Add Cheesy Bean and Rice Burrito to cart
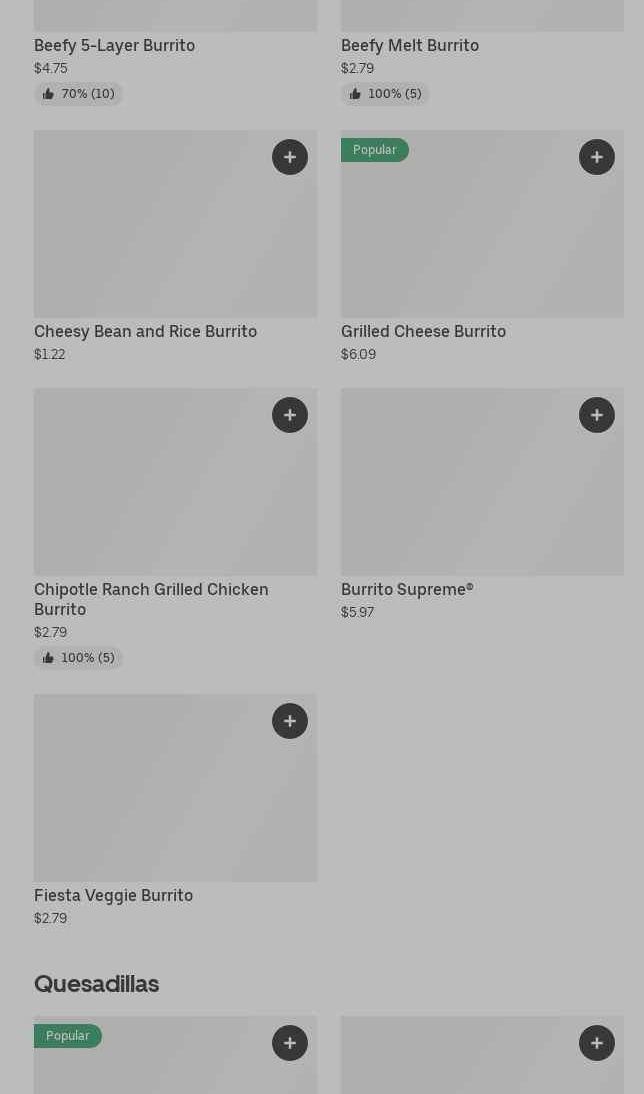This screenshot has height=1094, width=644. [x=290, y=157]
